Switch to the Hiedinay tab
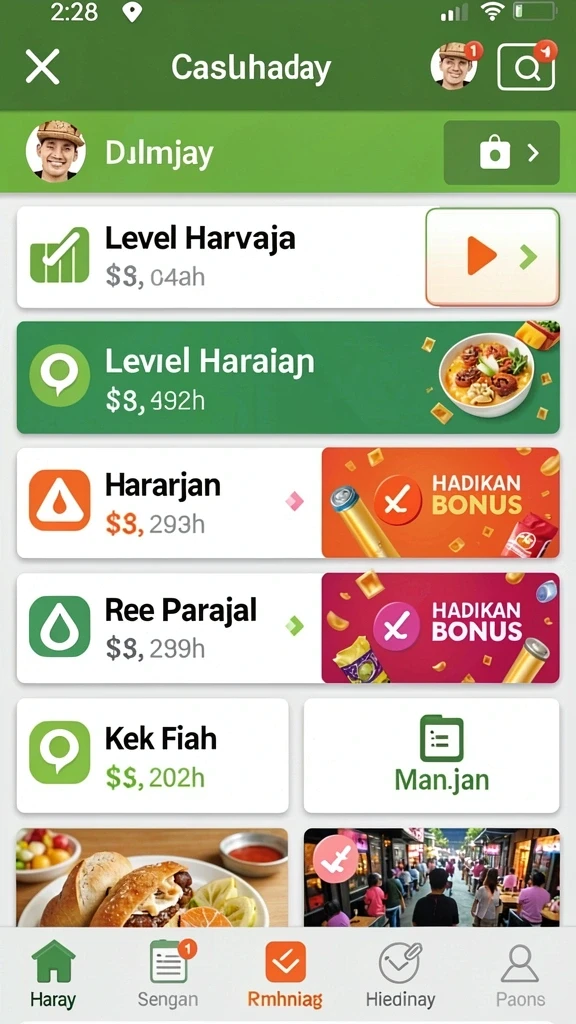576x1024 pixels. click(x=400, y=974)
